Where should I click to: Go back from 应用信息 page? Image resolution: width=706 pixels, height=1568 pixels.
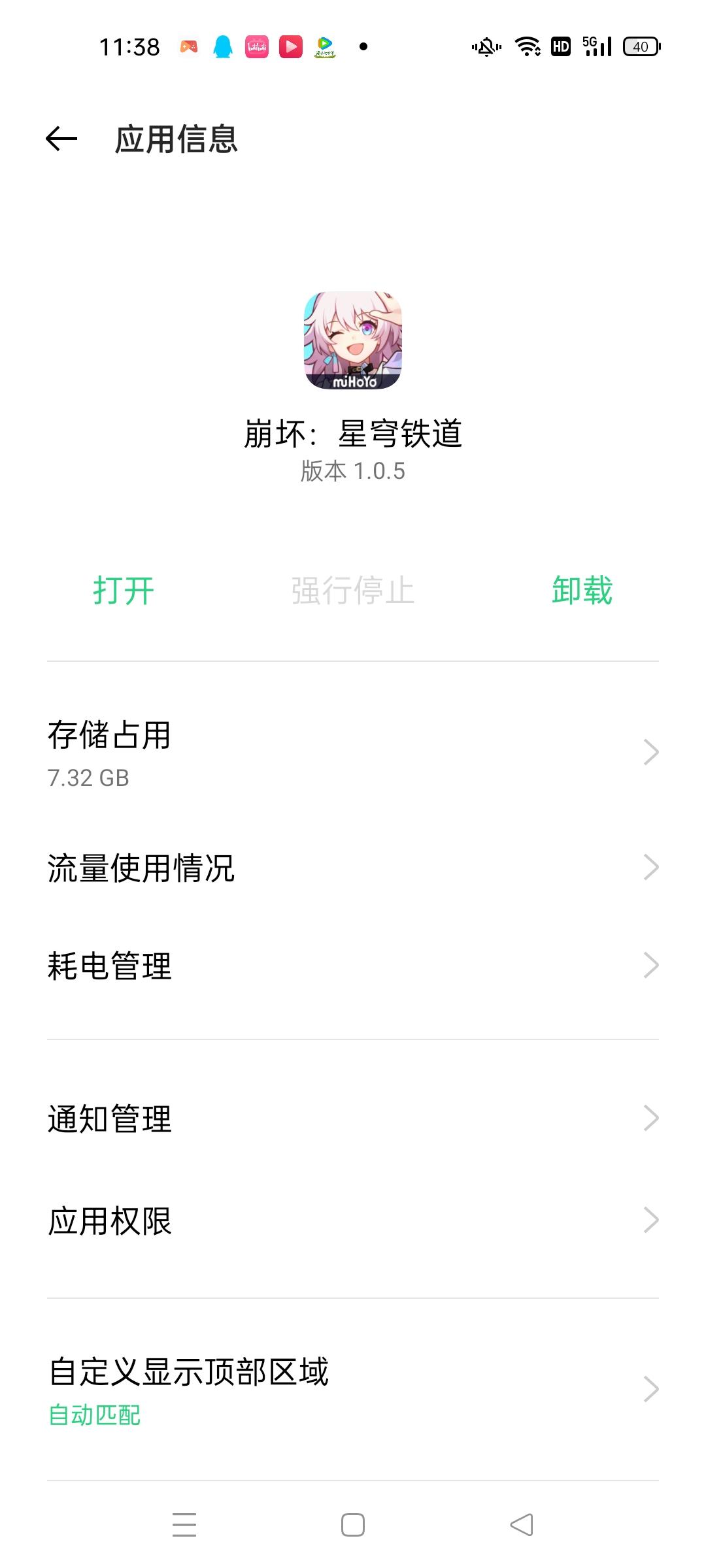[x=61, y=139]
